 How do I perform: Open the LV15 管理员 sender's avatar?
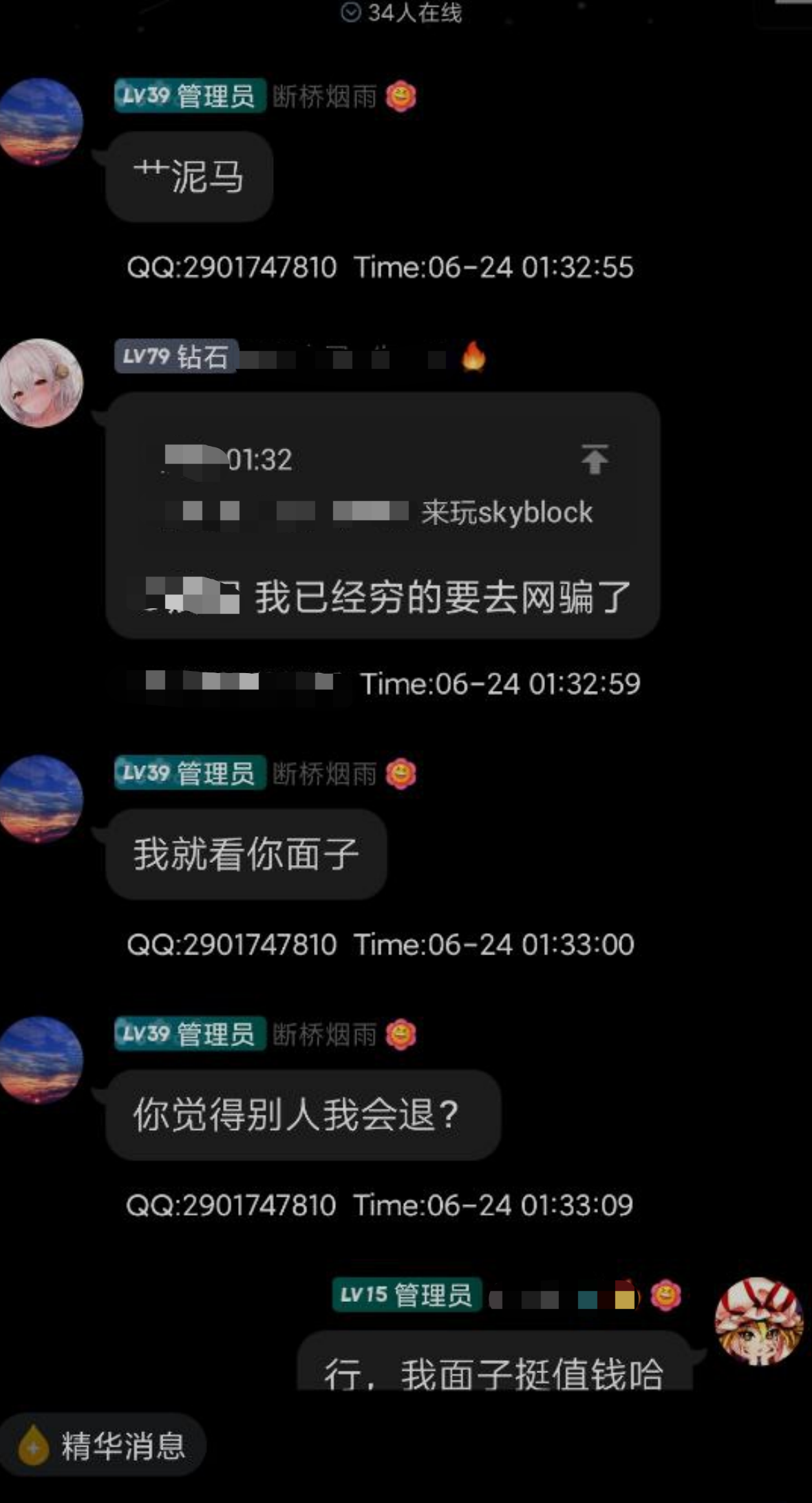[759, 1321]
